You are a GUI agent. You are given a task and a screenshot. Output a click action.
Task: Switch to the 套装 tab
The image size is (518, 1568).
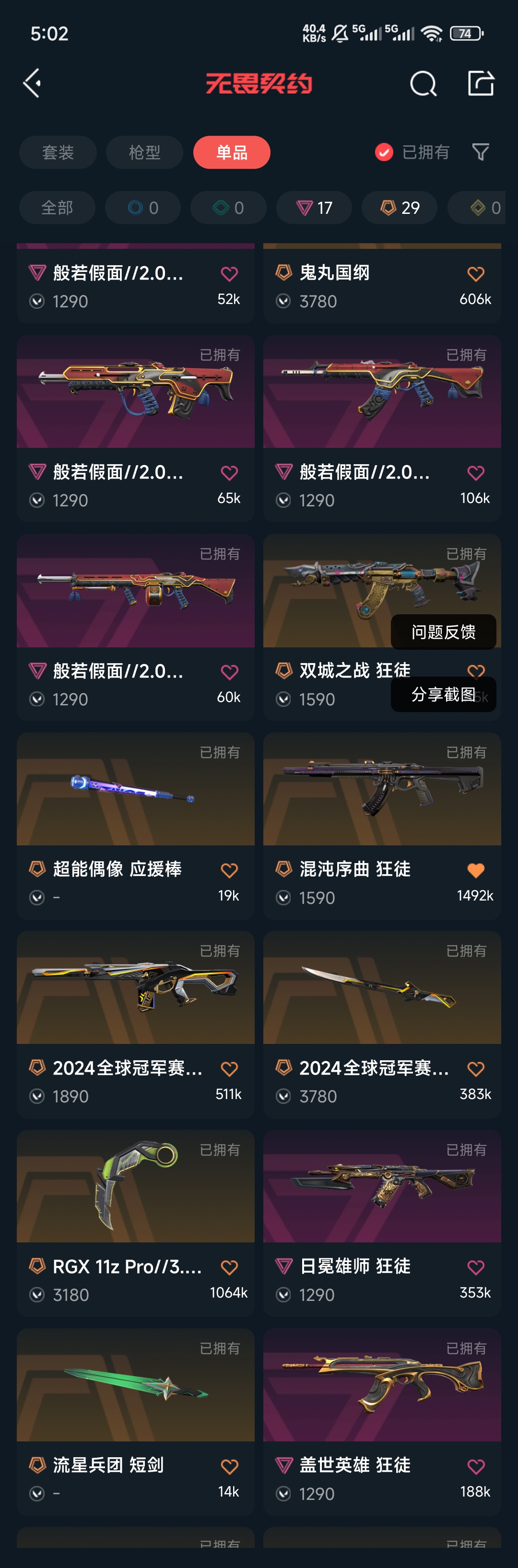(x=58, y=152)
